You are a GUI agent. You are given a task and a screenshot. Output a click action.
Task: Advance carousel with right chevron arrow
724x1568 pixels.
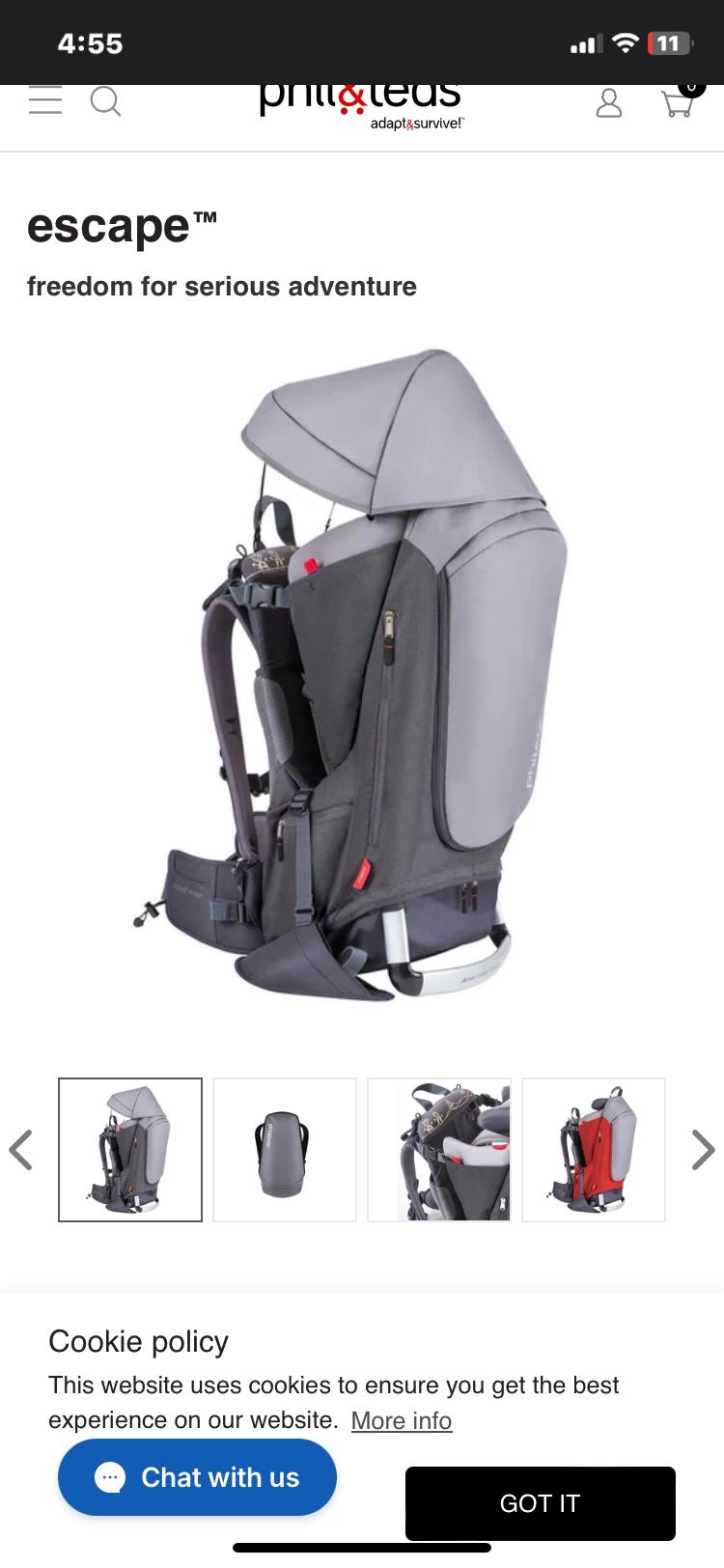coord(704,1150)
